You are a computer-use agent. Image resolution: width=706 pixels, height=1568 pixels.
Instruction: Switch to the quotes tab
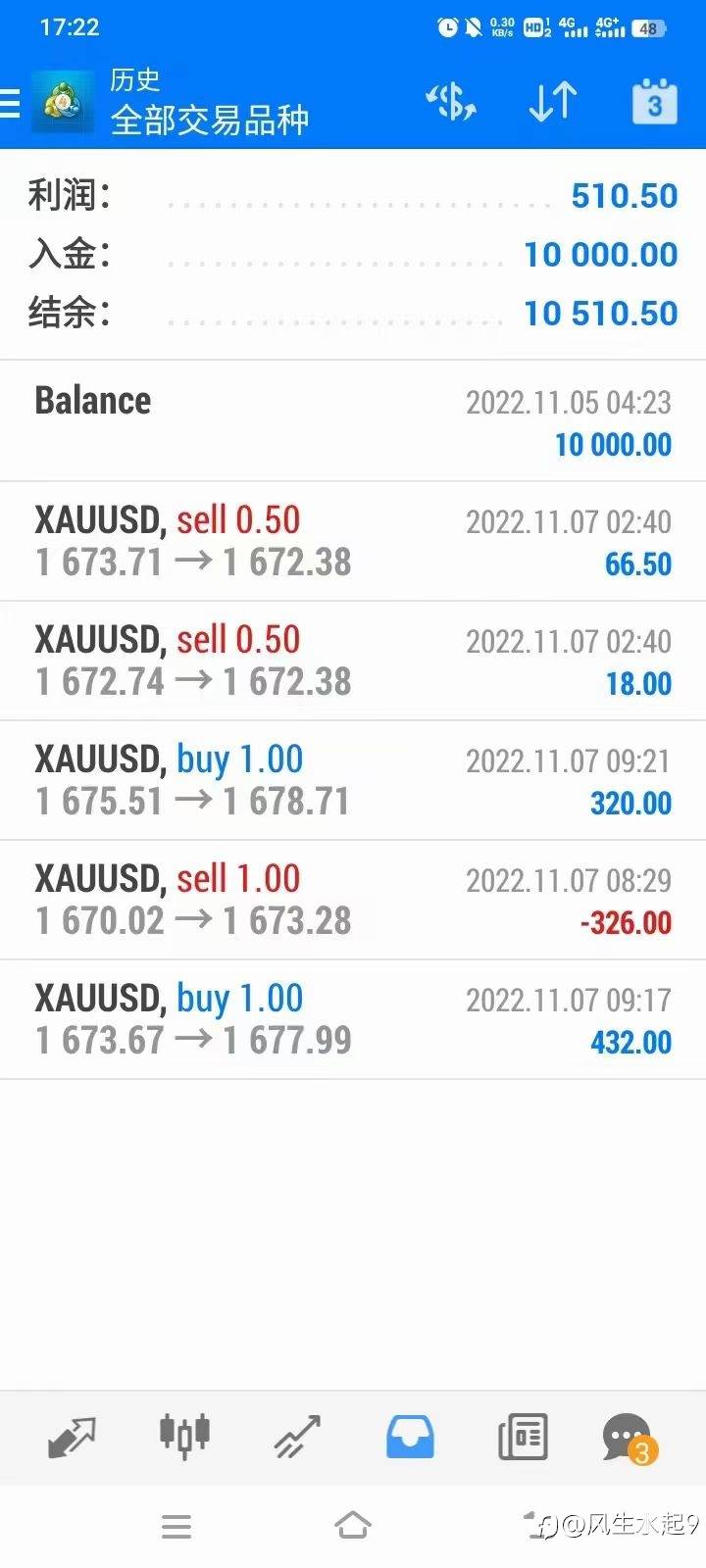click(x=72, y=1438)
